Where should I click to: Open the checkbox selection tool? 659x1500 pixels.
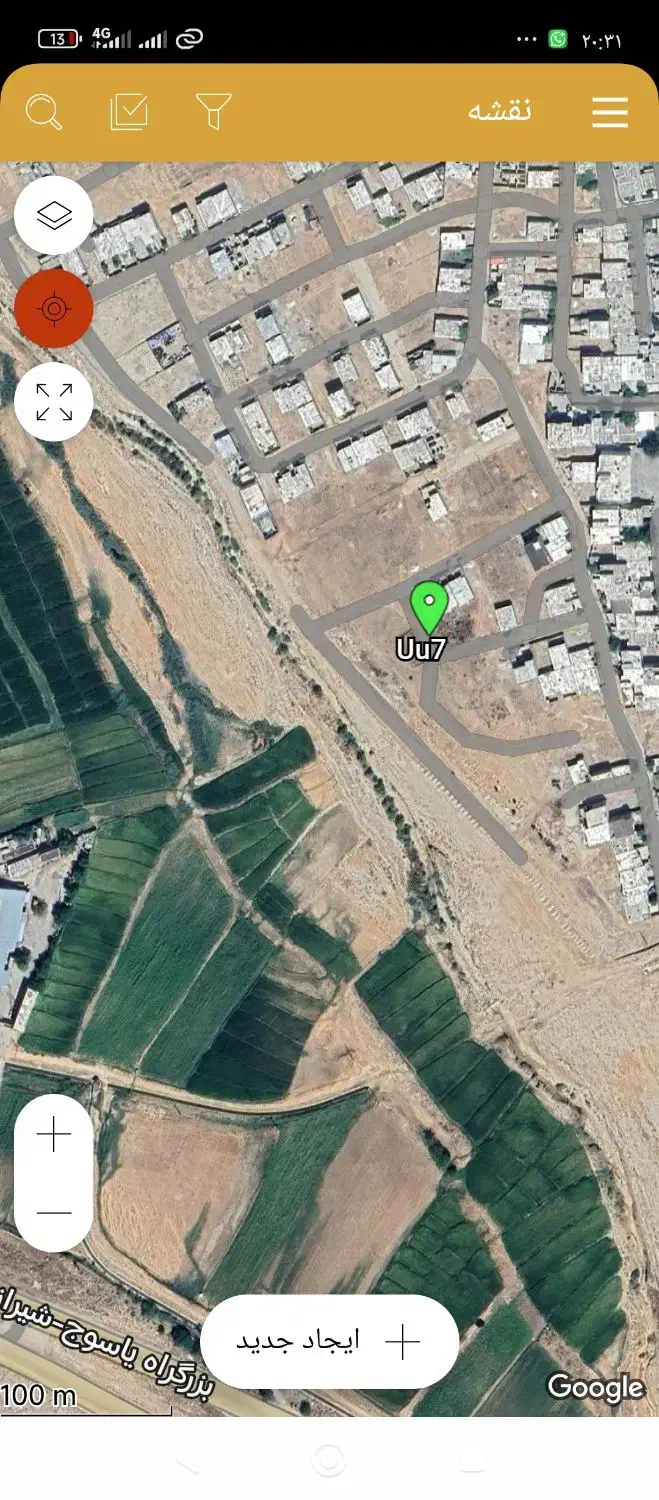[x=129, y=112]
